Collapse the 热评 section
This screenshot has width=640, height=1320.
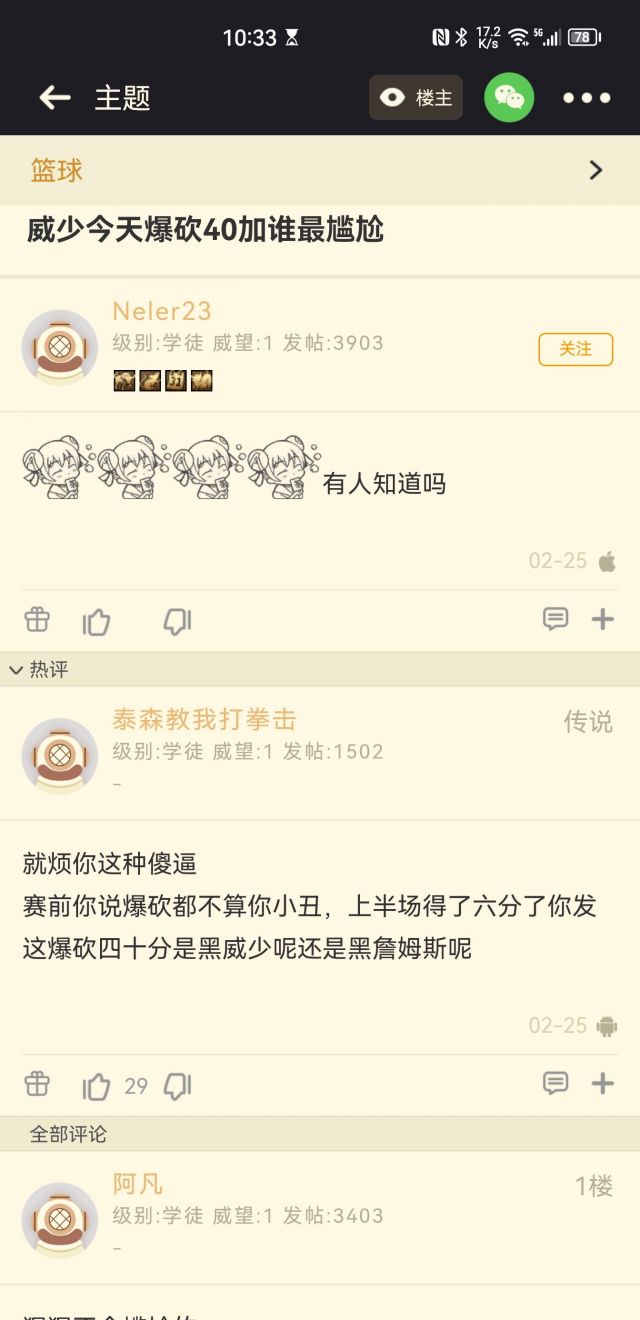[x=39, y=670]
